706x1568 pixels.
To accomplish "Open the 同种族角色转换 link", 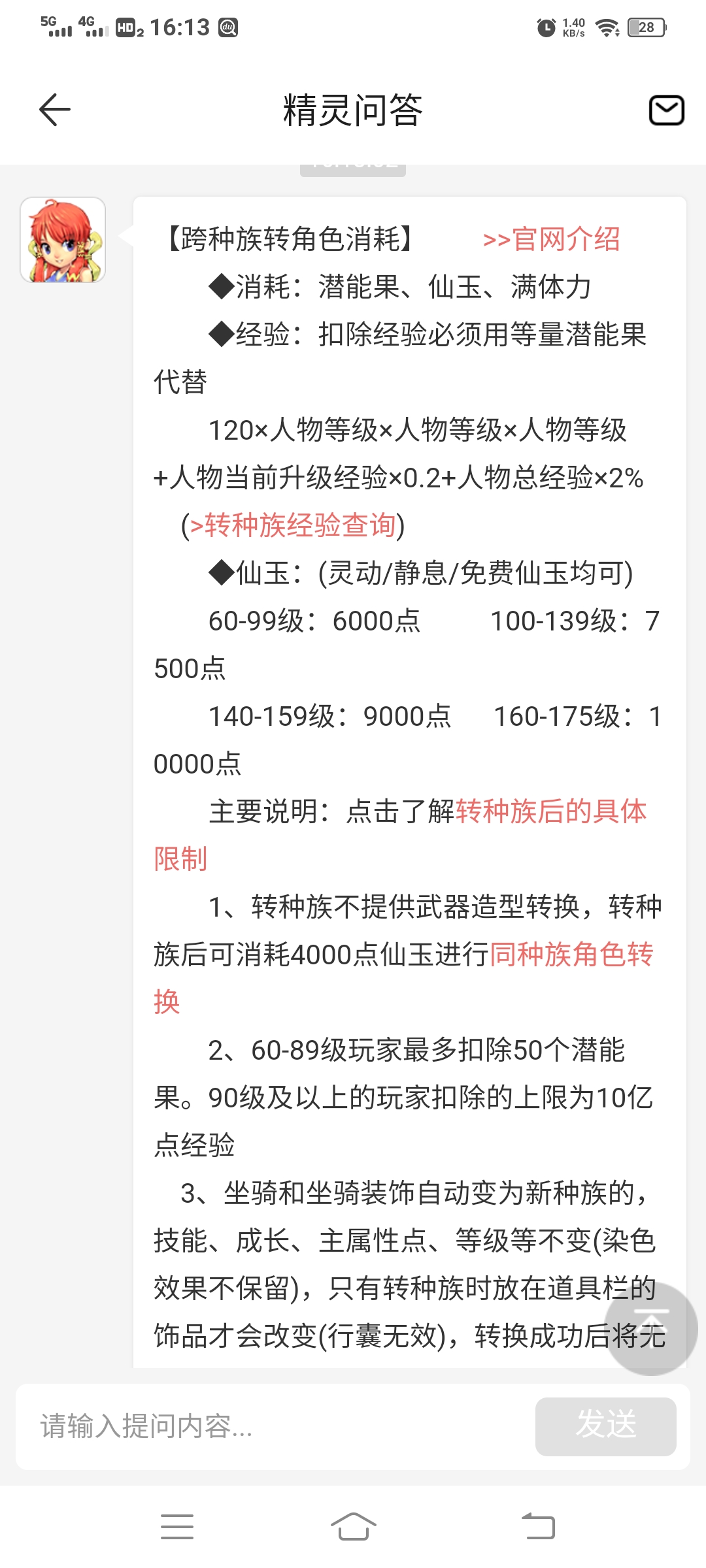I will (x=571, y=955).
